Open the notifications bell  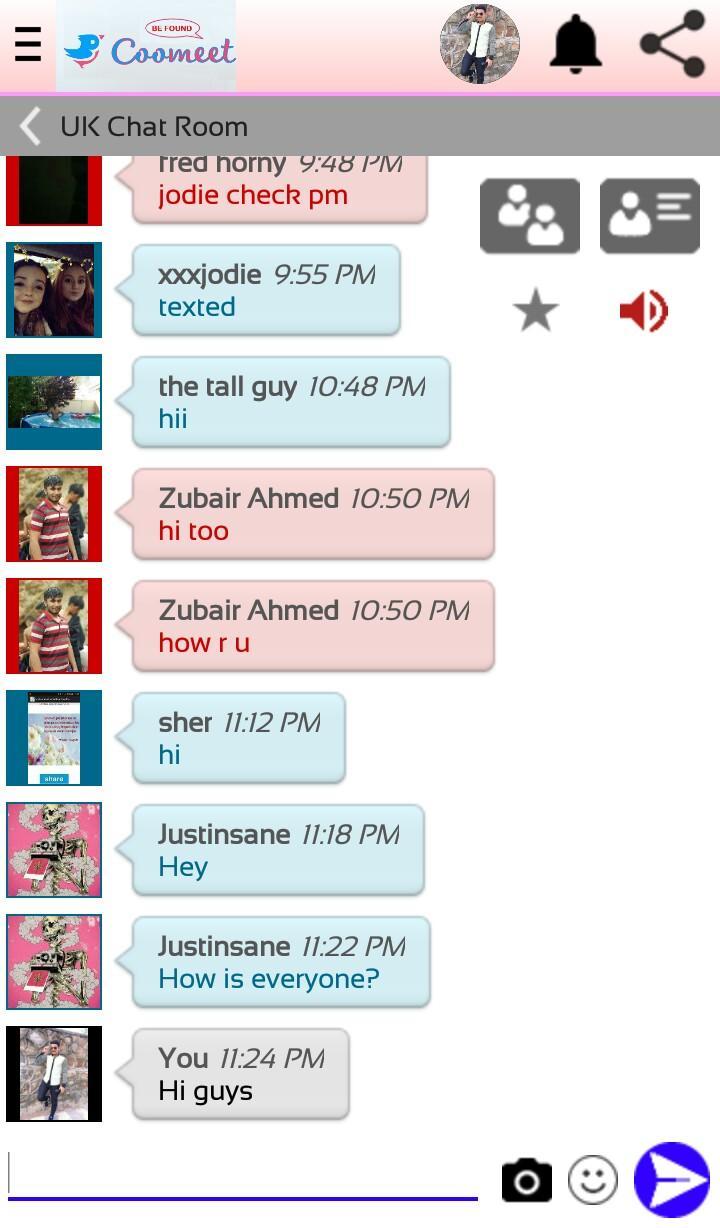point(576,46)
